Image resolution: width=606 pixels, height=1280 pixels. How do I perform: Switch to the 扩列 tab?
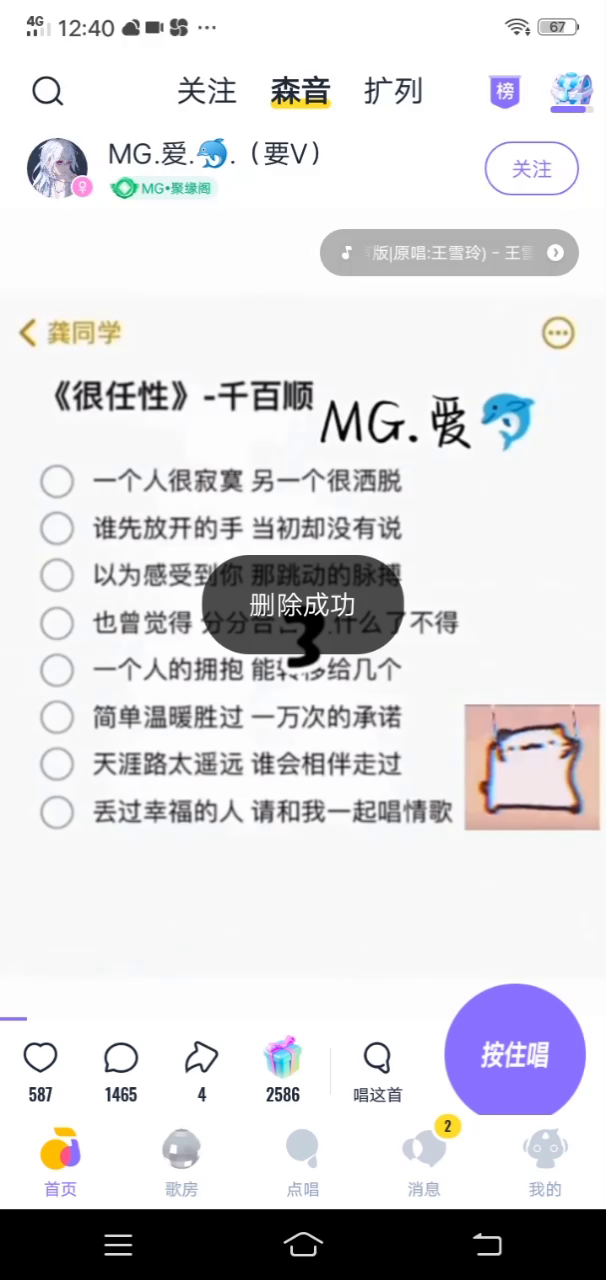pos(392,91)
